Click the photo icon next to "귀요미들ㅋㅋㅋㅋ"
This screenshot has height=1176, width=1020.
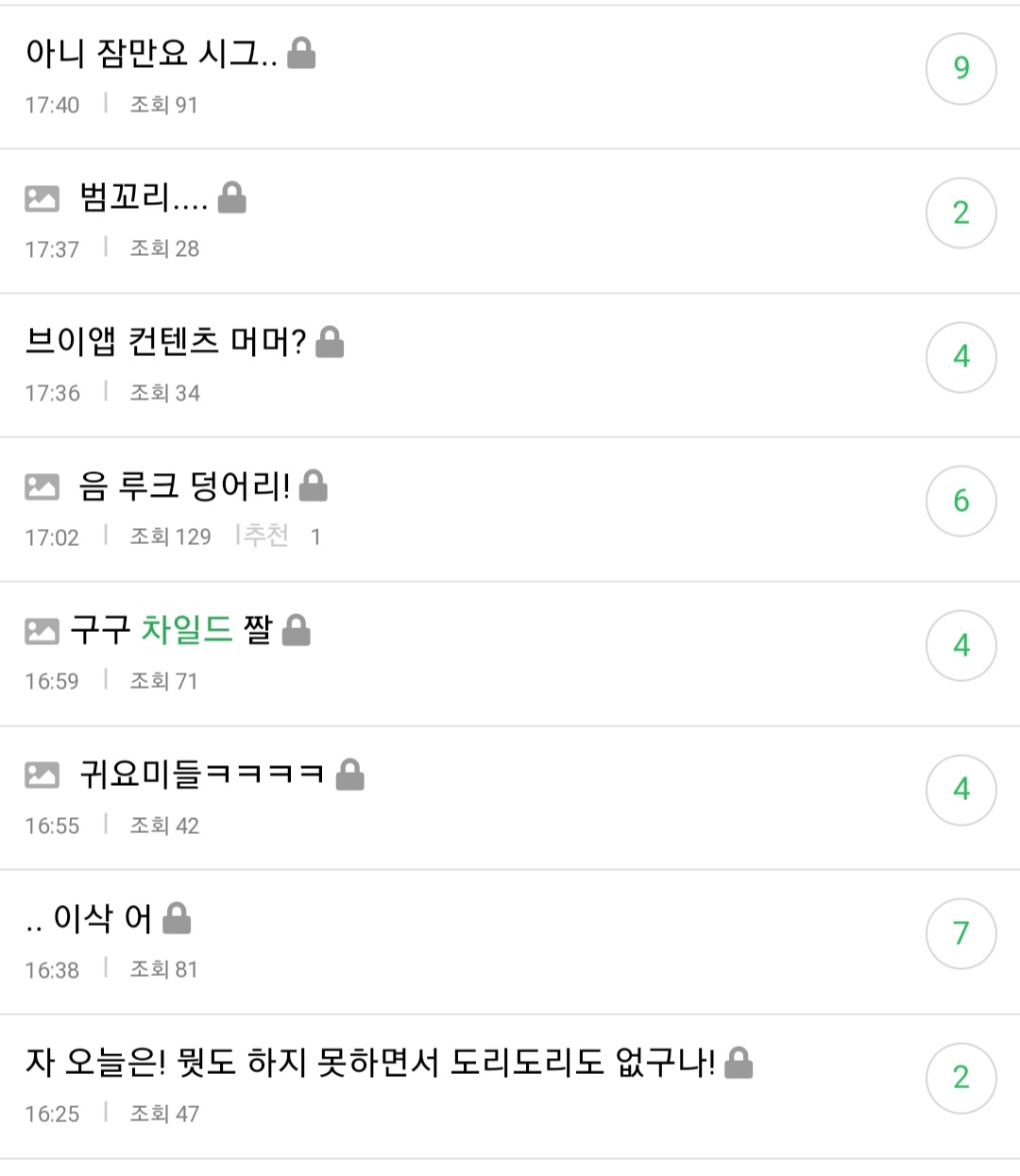tap(41, 775)
